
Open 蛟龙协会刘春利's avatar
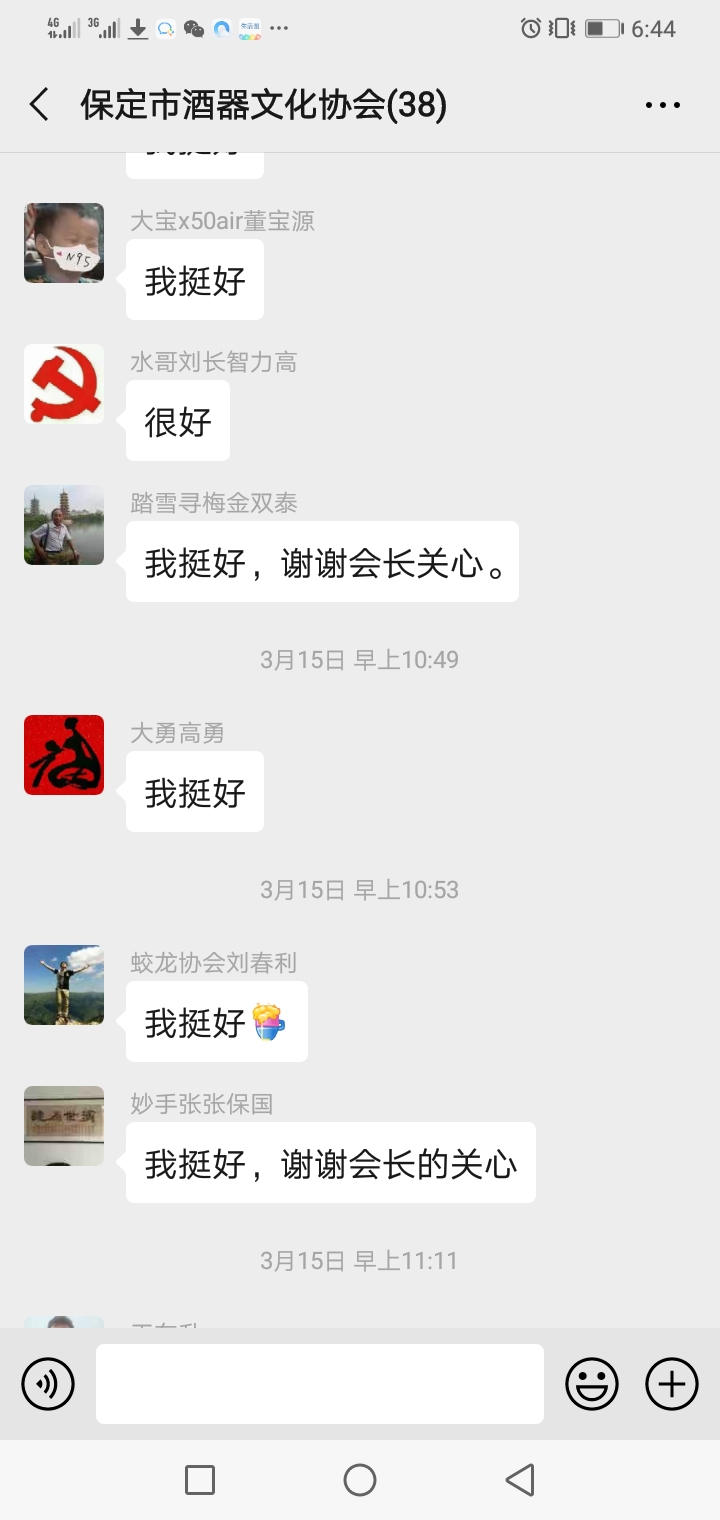click(x=64, y=985)
